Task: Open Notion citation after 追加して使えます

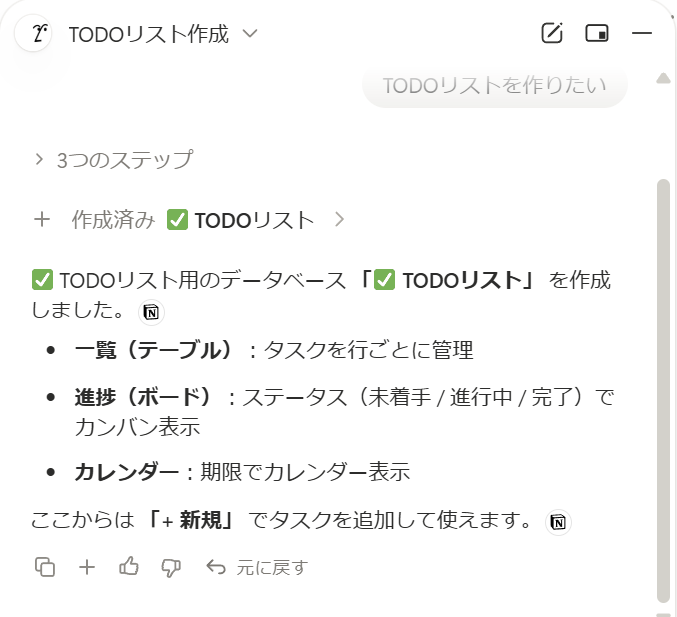Action: [559, 522]
